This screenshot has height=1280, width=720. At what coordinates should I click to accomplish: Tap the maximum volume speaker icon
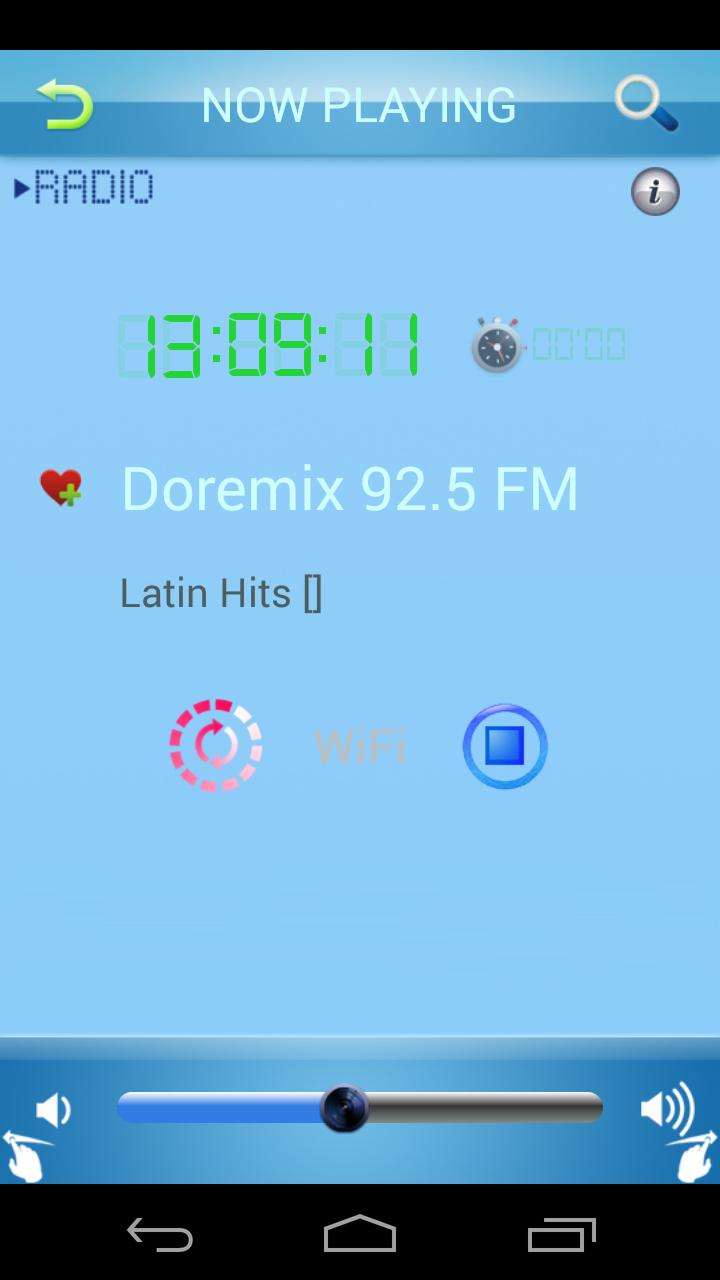point(668,1108)
